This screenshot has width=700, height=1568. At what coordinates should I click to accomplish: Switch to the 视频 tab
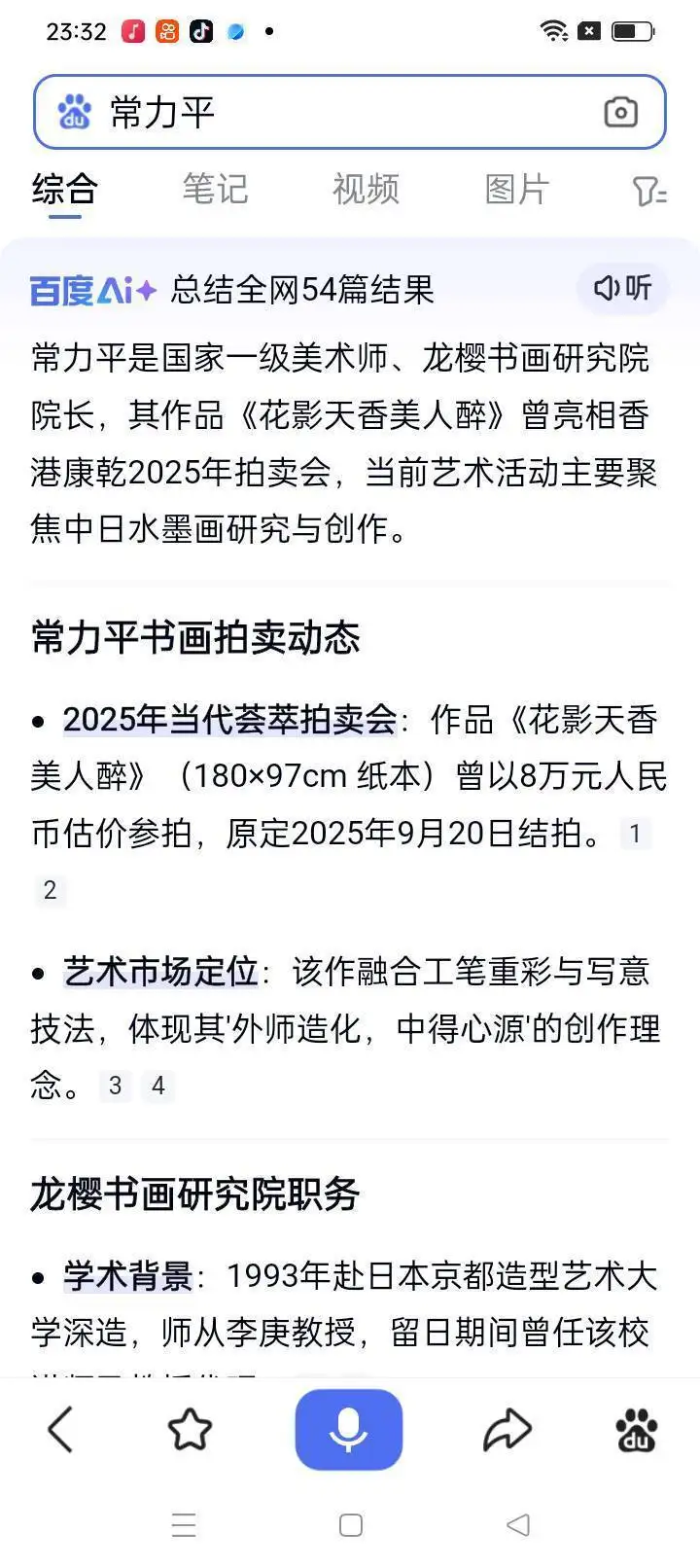[366, 189]
